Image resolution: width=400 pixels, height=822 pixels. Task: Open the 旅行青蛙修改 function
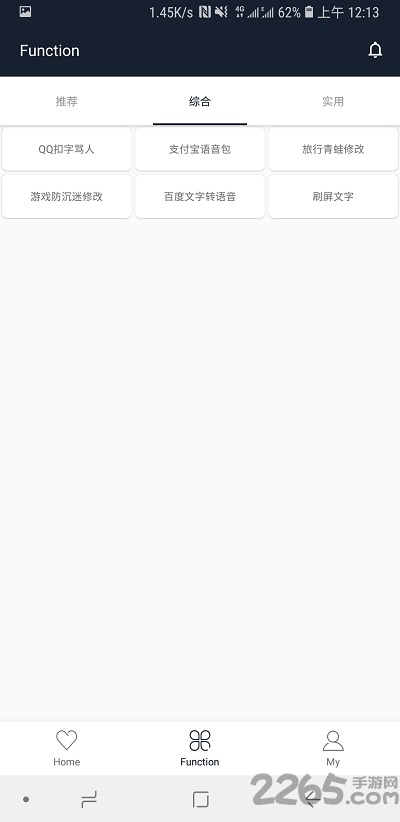(x=333, y=149)
